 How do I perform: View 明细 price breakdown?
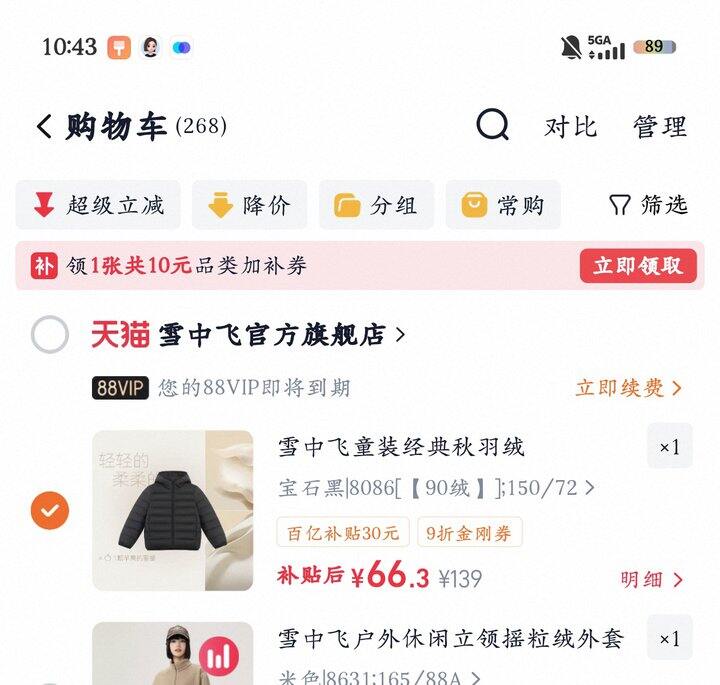pos(651,580)
